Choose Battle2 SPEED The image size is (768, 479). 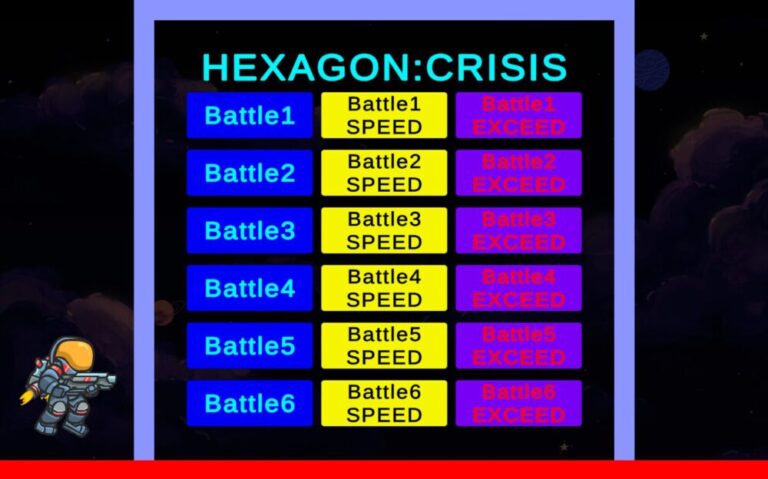tap(384, 173)
